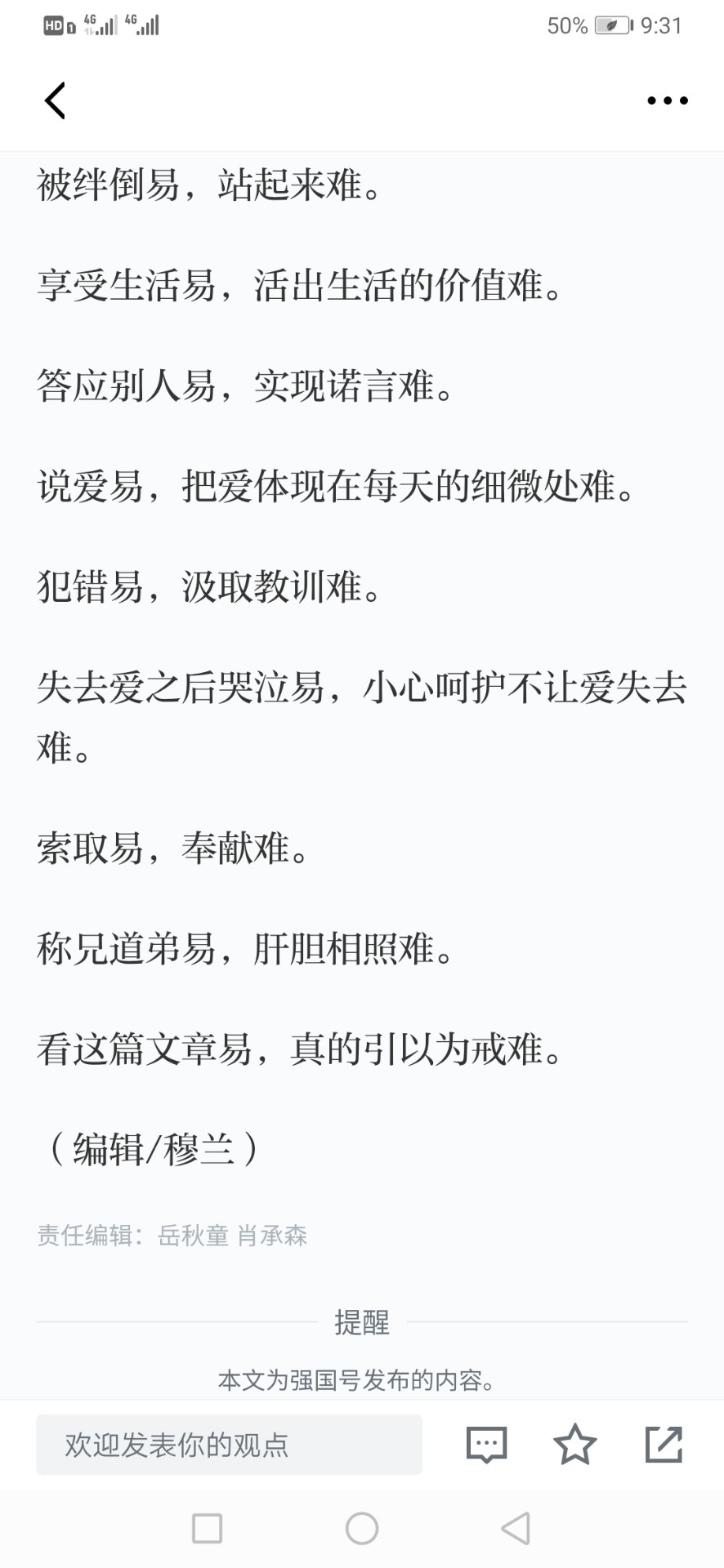The height and width of the screenshot is (1568, 724).
Task: Open the comments bubble icon
Action: (486, 1445)
